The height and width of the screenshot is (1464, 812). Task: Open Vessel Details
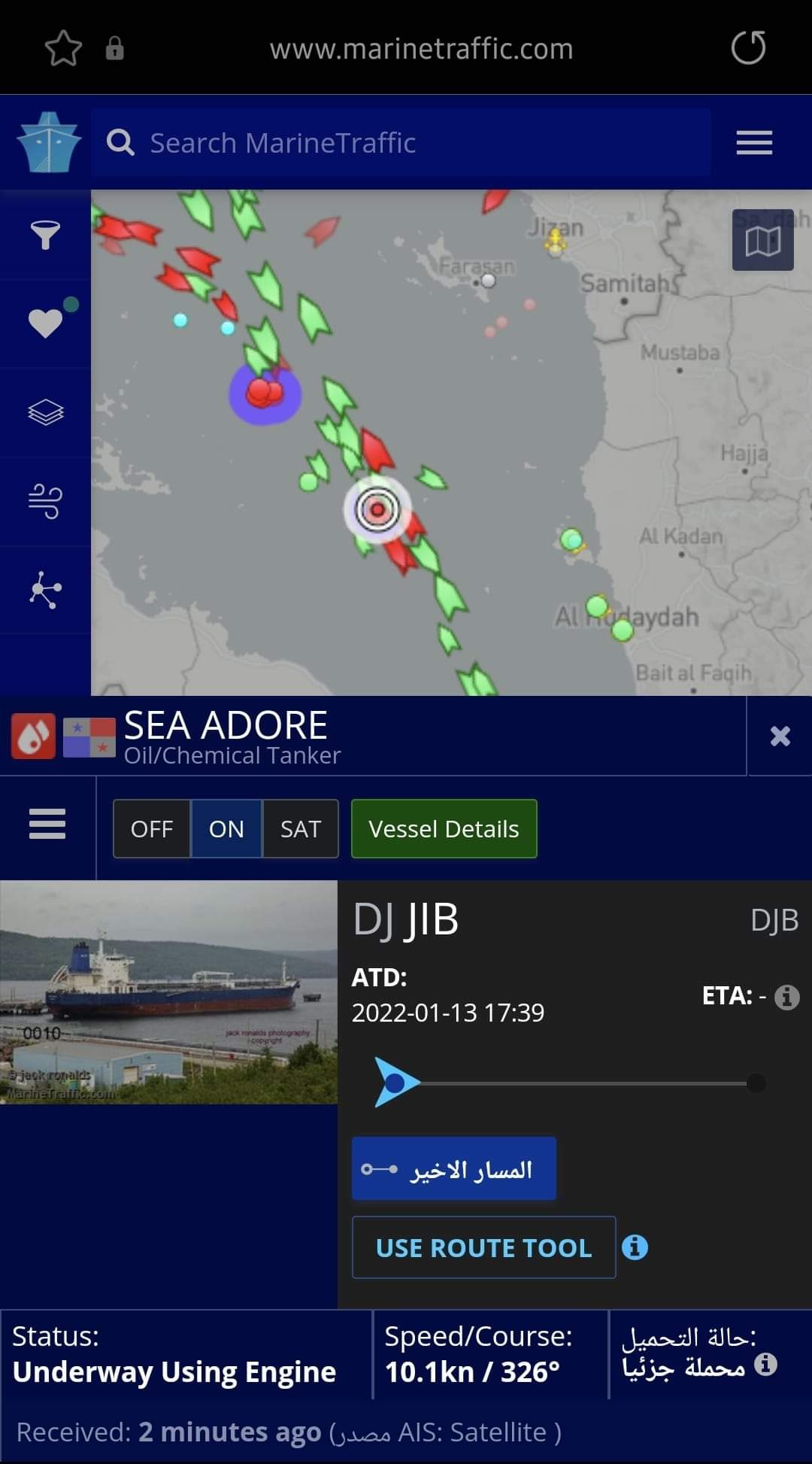pos(444,829)
